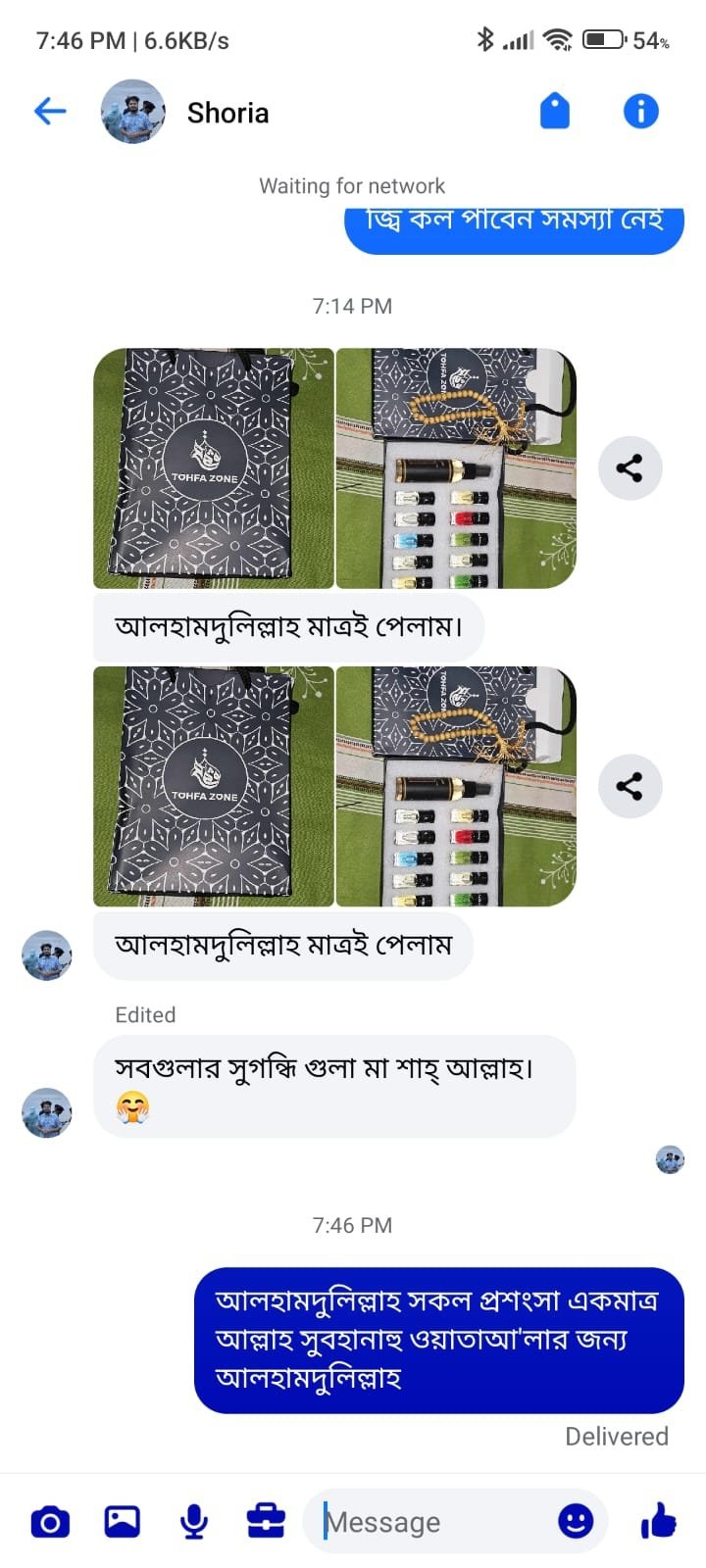The width and height of the screenshot is (706, 1568).
Task: Tap the microphone to record voice
Action: [194, 1522]
